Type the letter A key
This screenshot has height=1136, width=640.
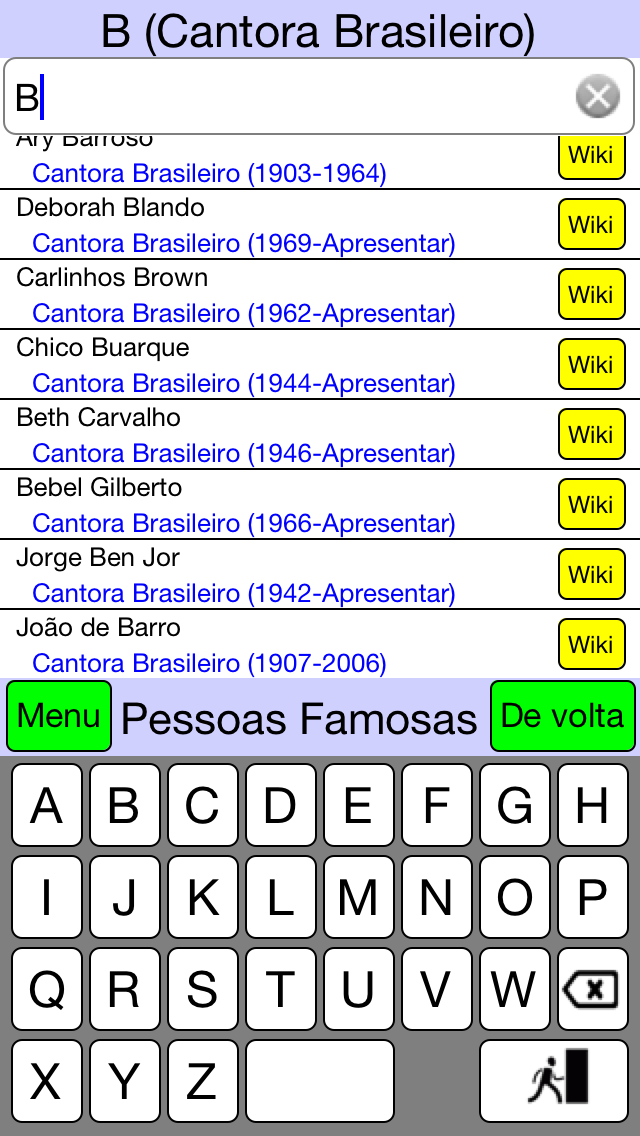47,805
